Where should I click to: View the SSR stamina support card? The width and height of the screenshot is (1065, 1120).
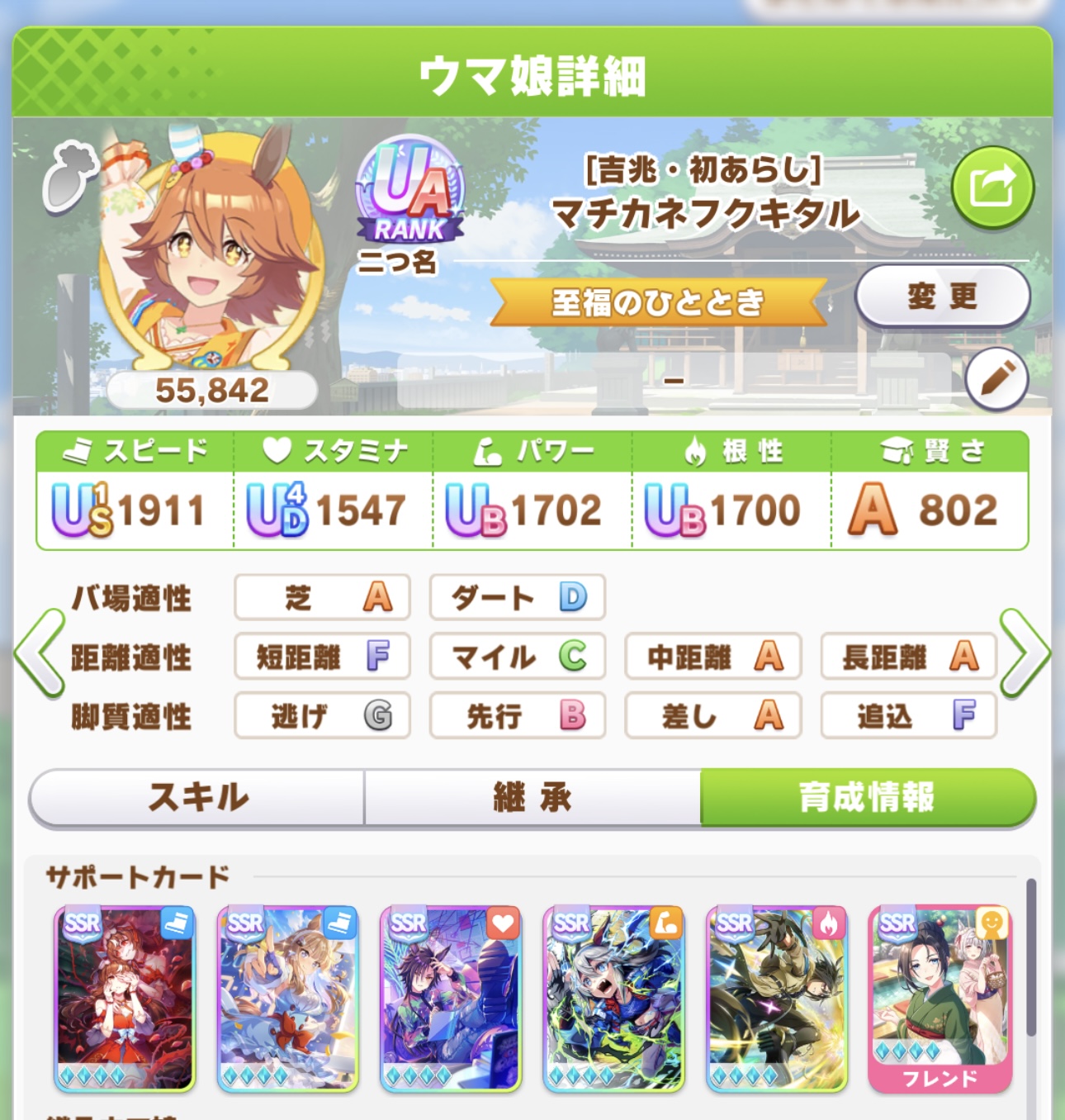[451, 998]
